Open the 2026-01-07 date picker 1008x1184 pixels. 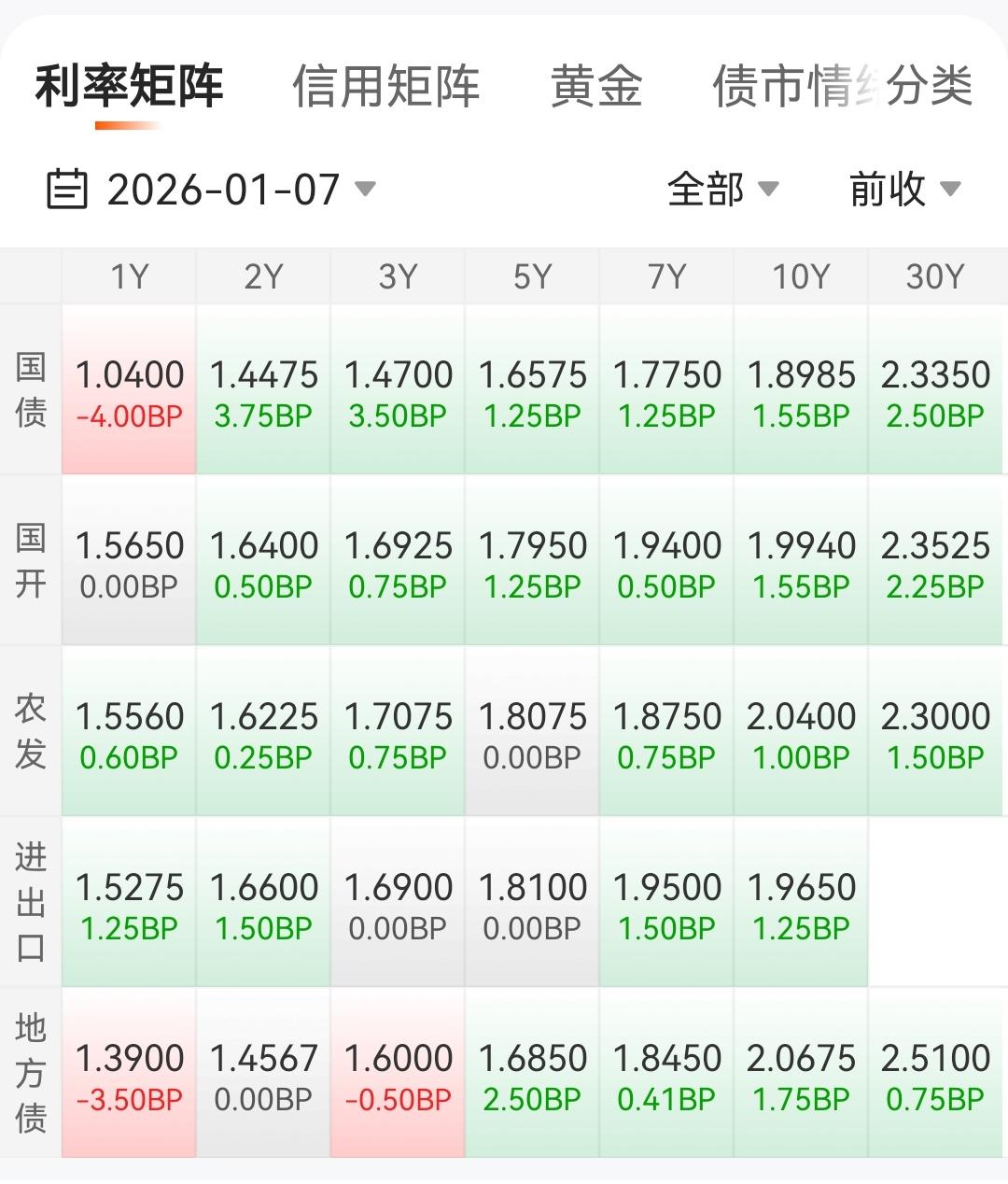(213, 190)
